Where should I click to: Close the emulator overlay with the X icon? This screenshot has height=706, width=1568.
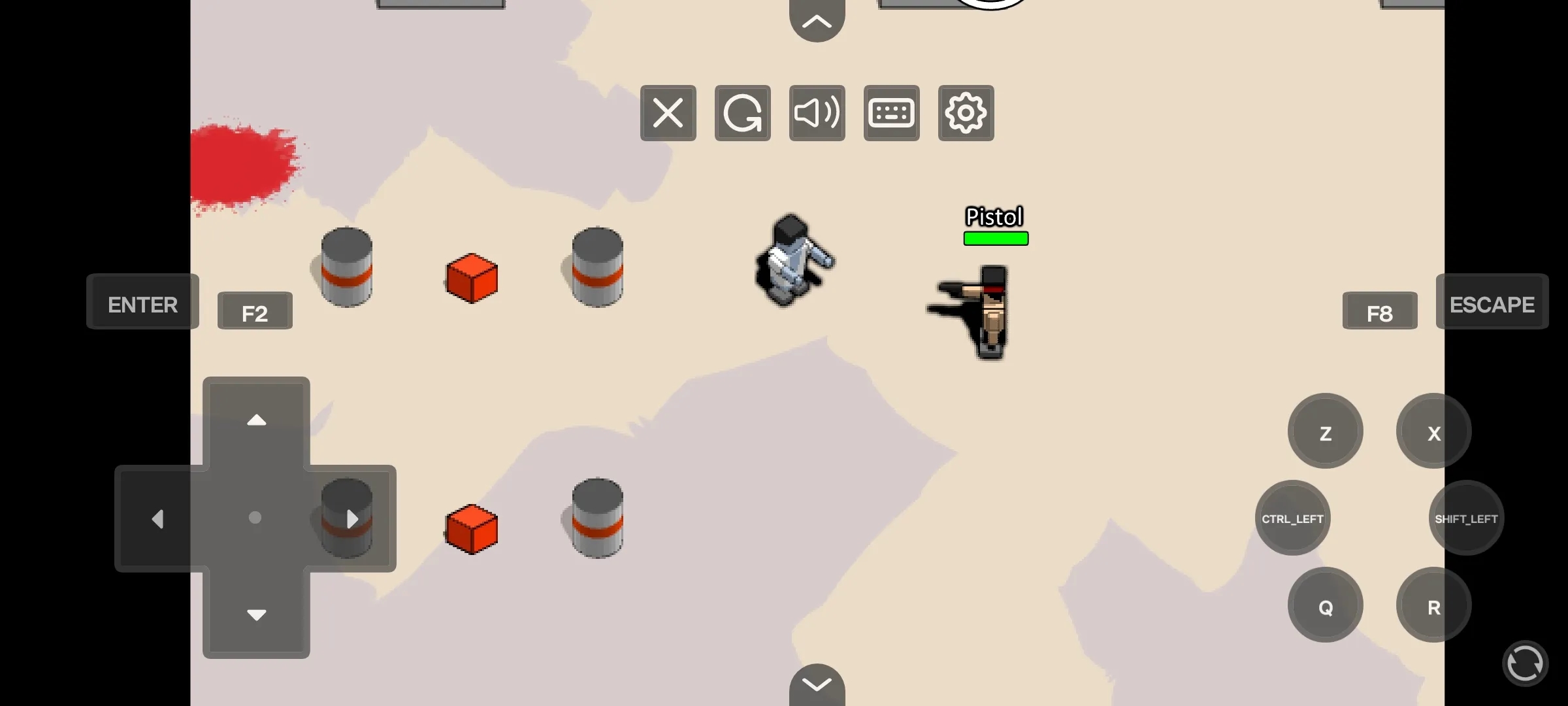[x=668, y=113]
